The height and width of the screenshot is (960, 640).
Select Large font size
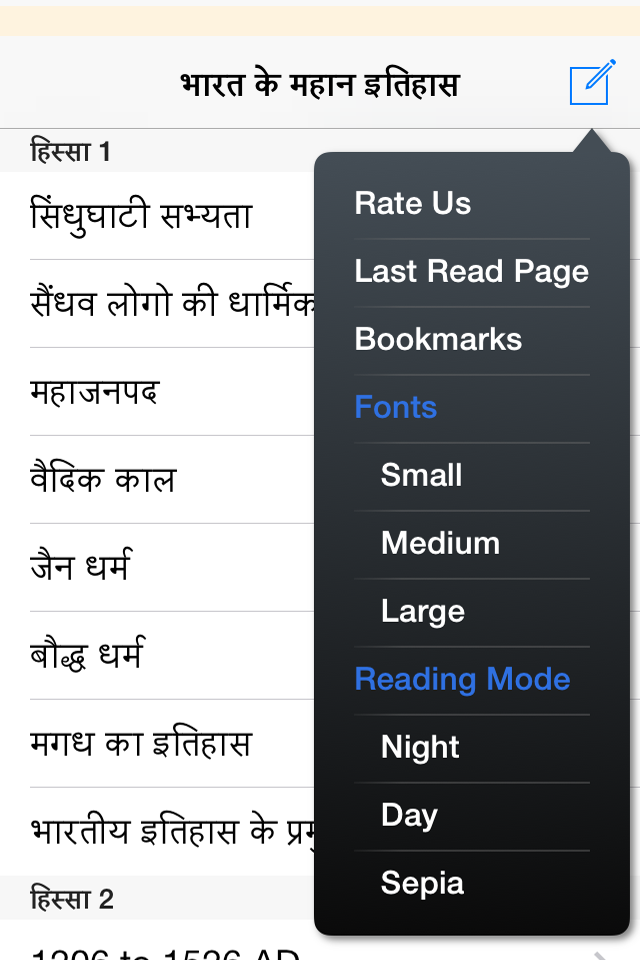(472, 612)
